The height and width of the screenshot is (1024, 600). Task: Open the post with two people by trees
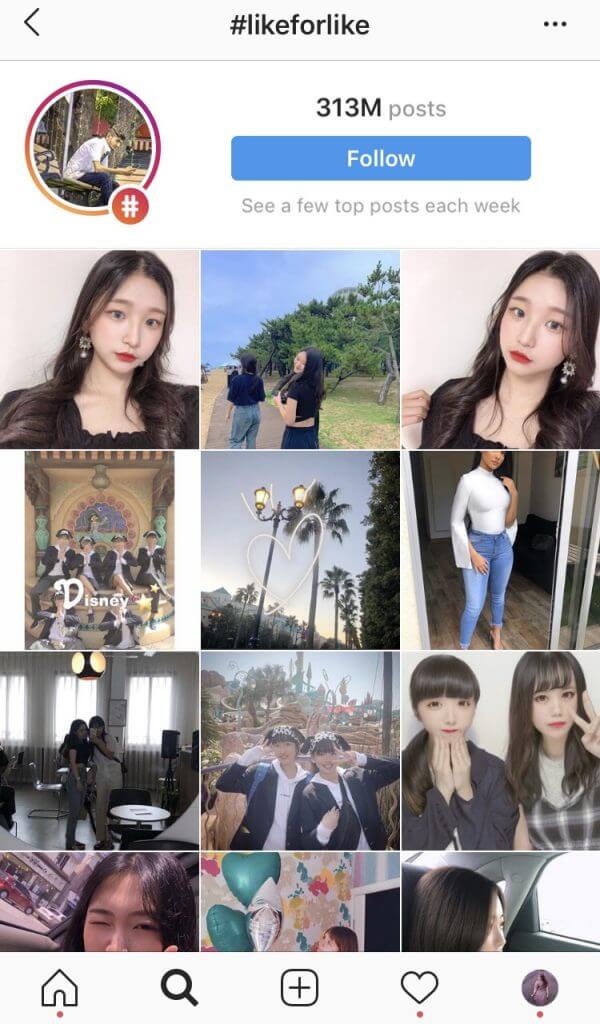point(300,349)
